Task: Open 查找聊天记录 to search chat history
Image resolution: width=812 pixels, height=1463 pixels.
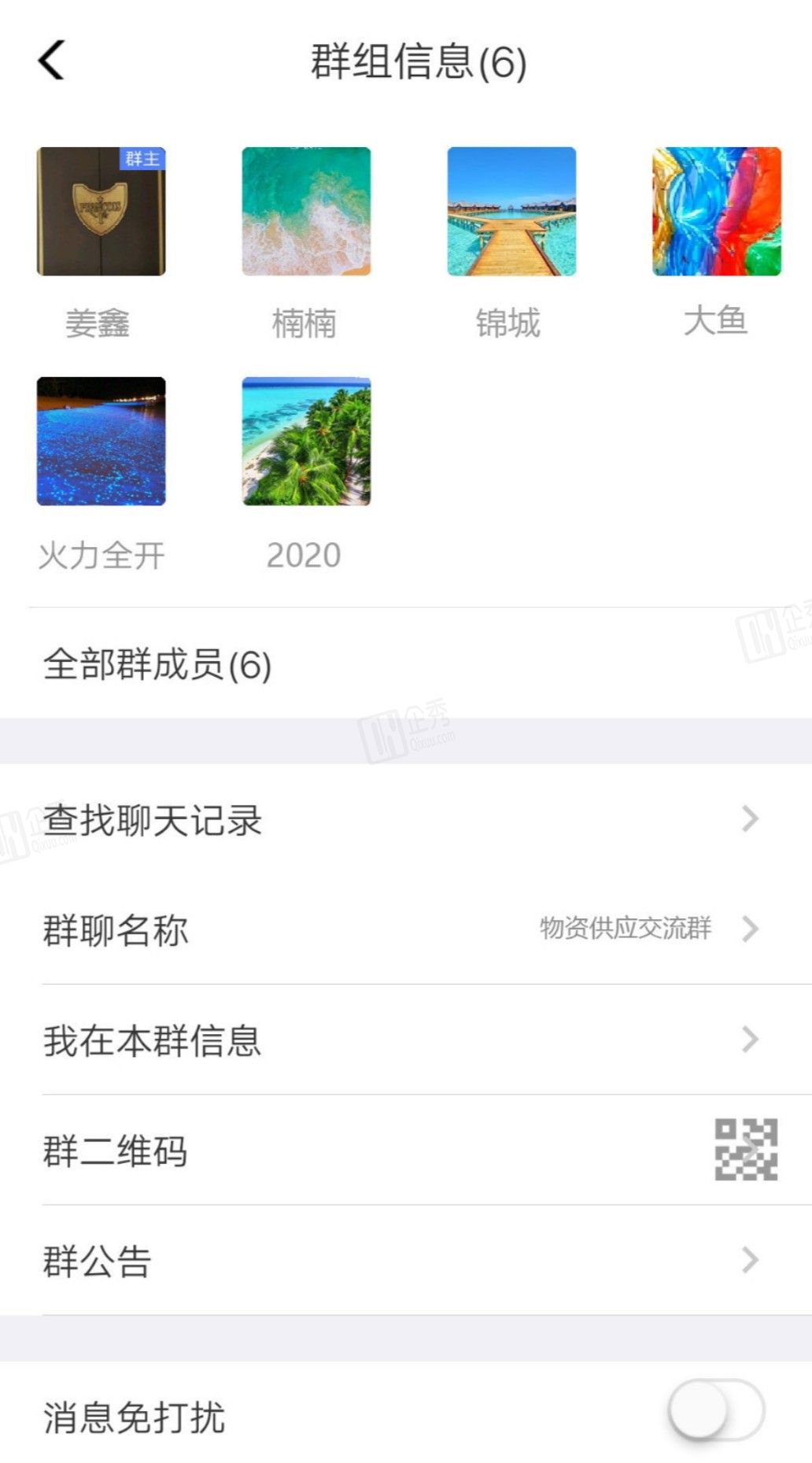Action: (x=405, y=820)
